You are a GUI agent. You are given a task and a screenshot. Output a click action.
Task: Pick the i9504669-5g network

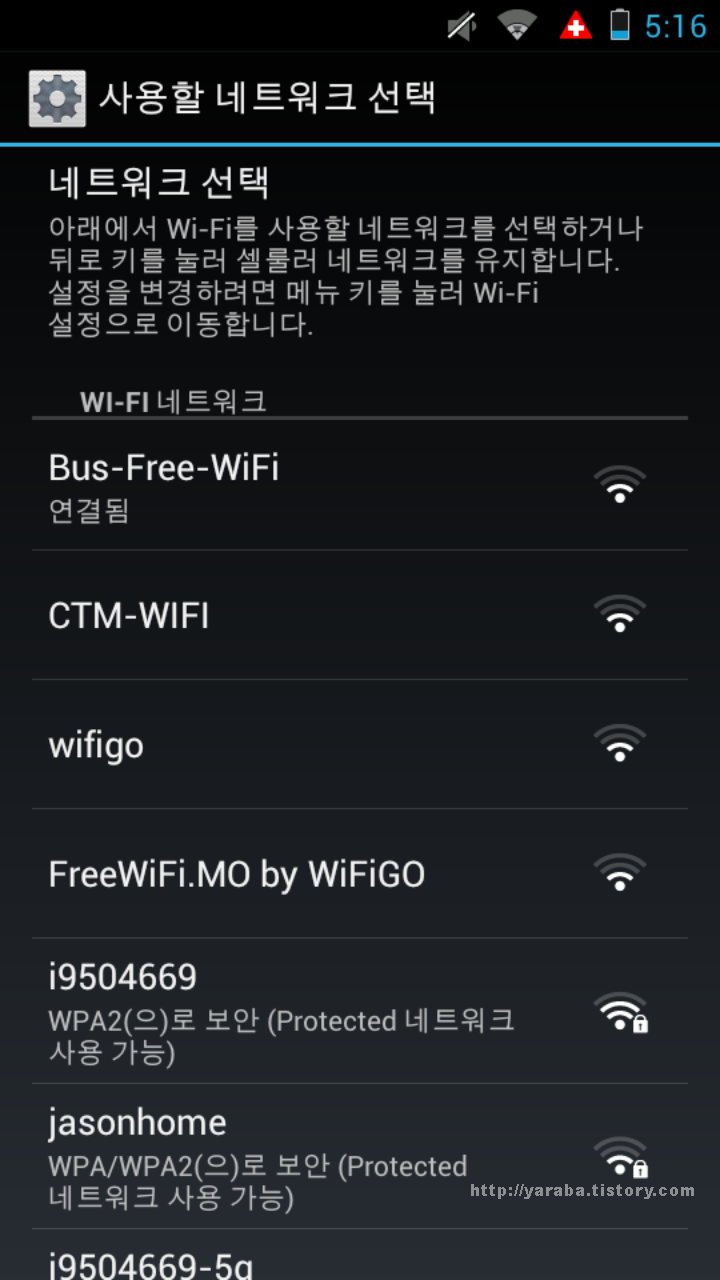pyautogui.click(x=360, y=1256)
